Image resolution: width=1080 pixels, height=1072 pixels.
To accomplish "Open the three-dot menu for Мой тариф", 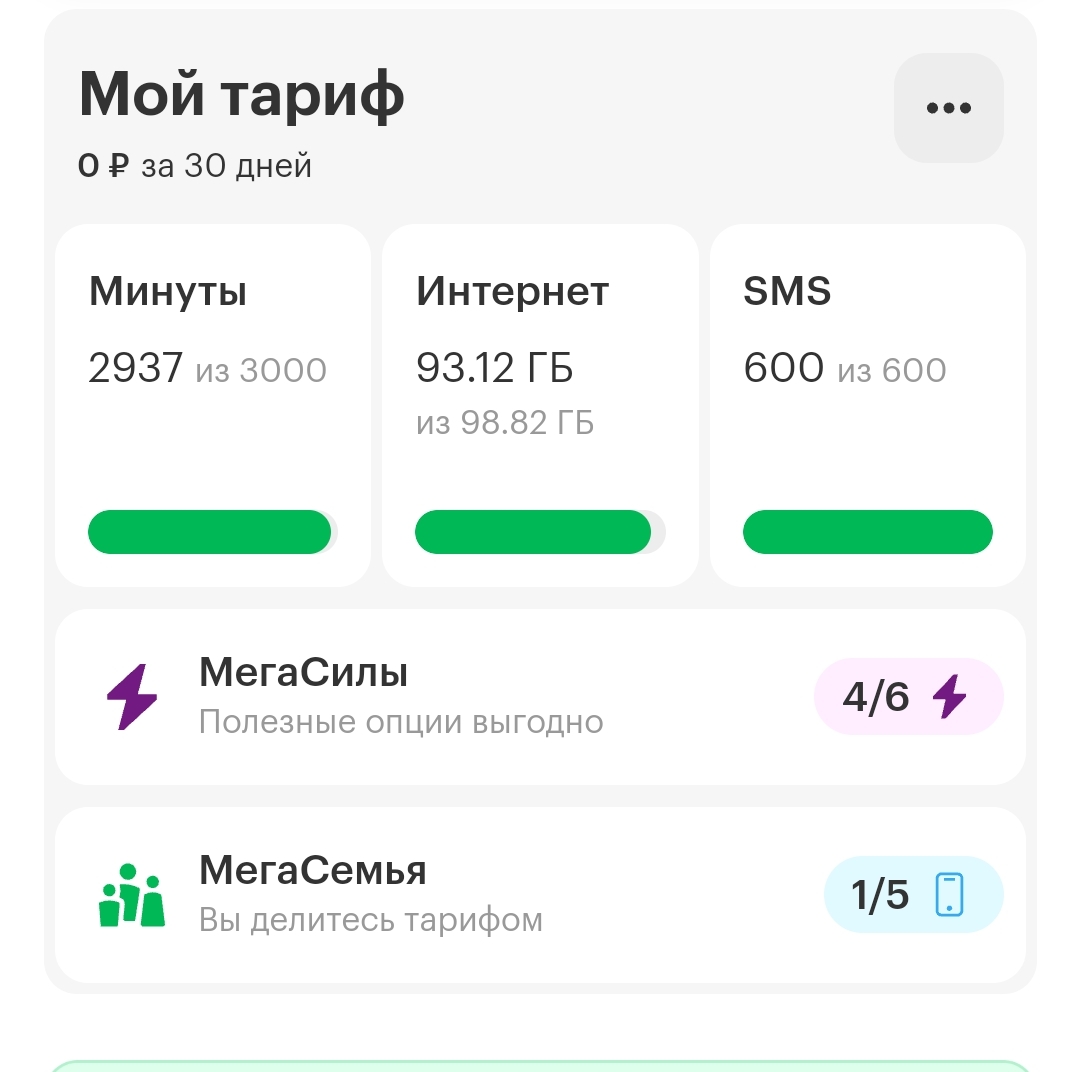I will [x=948, y=108].
